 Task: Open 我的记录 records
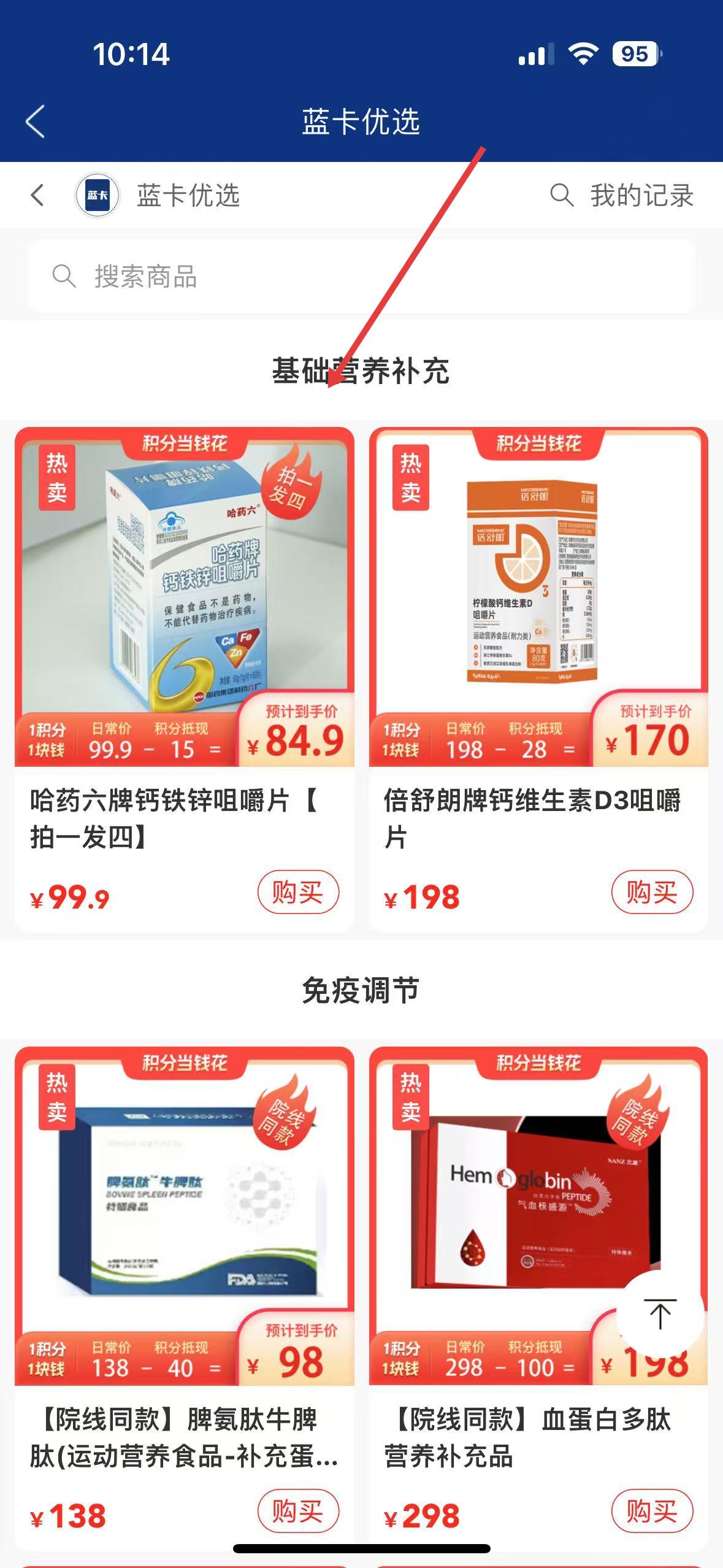click(622, 195)
